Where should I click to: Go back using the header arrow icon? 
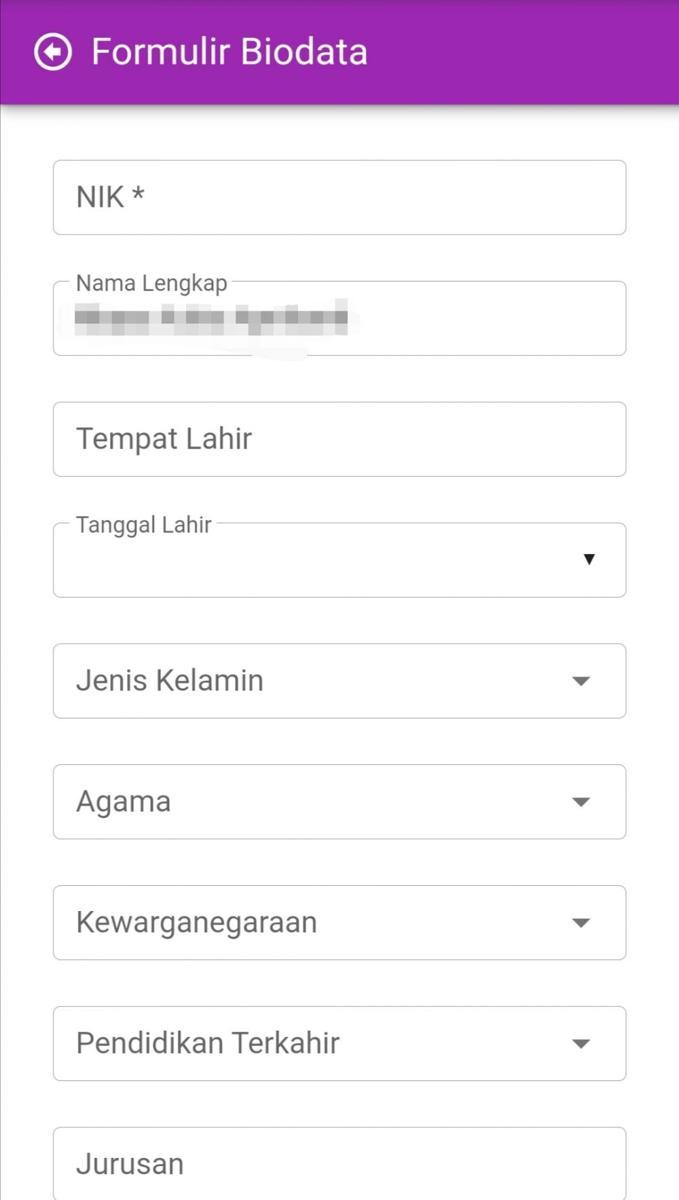[x=53, y=52]
